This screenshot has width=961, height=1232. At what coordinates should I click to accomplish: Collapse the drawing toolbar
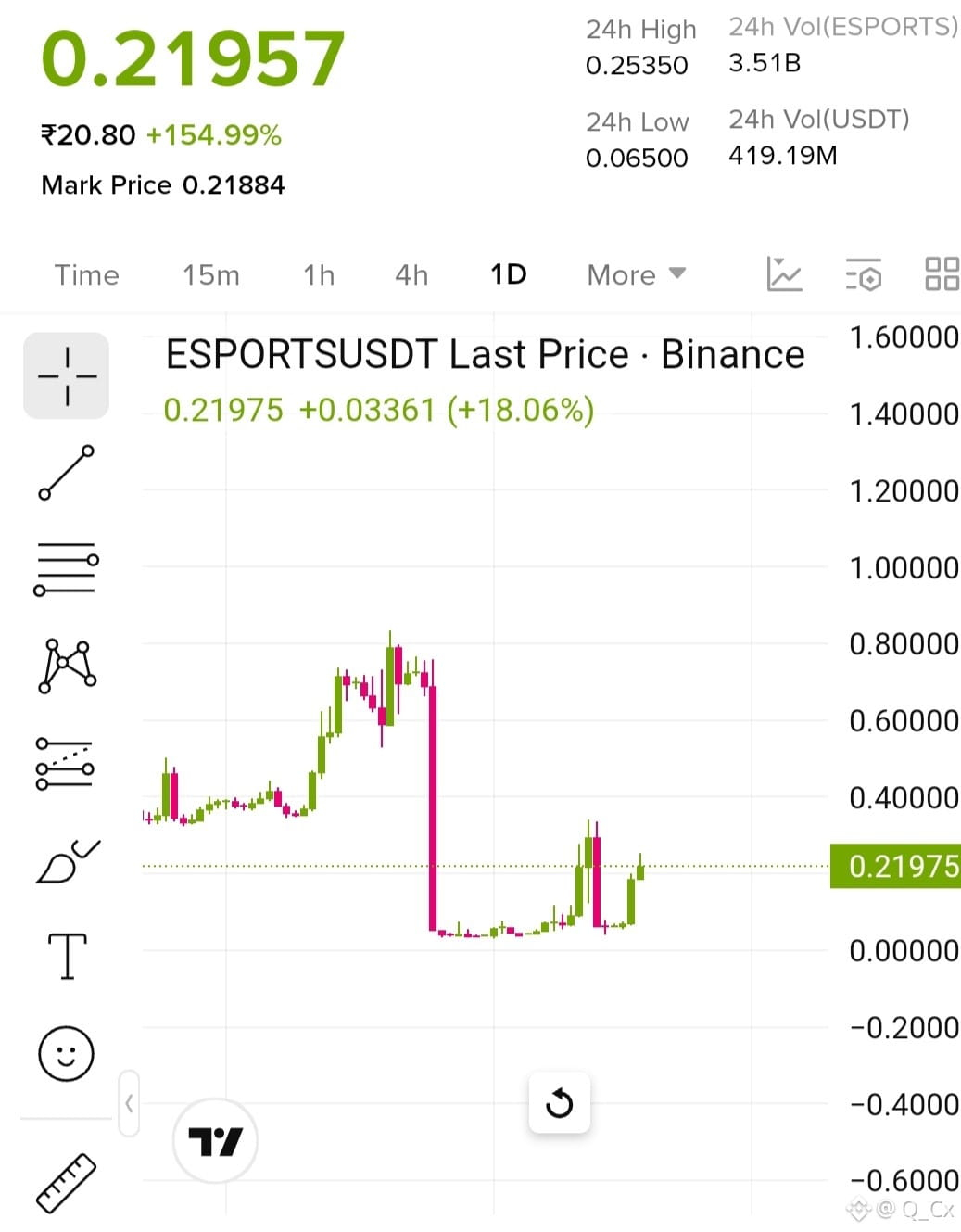pyautogui.click(x=129, y=1103)
